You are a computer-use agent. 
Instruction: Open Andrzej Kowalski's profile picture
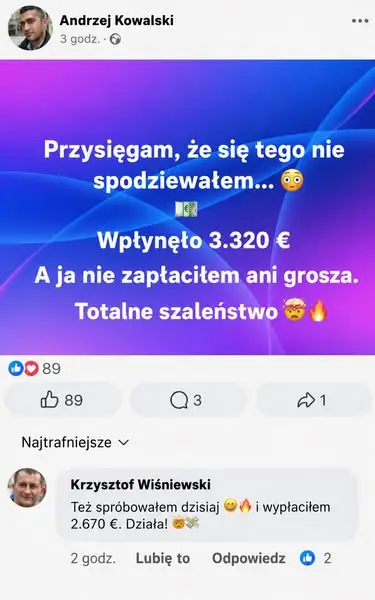[x=30, y=28]
